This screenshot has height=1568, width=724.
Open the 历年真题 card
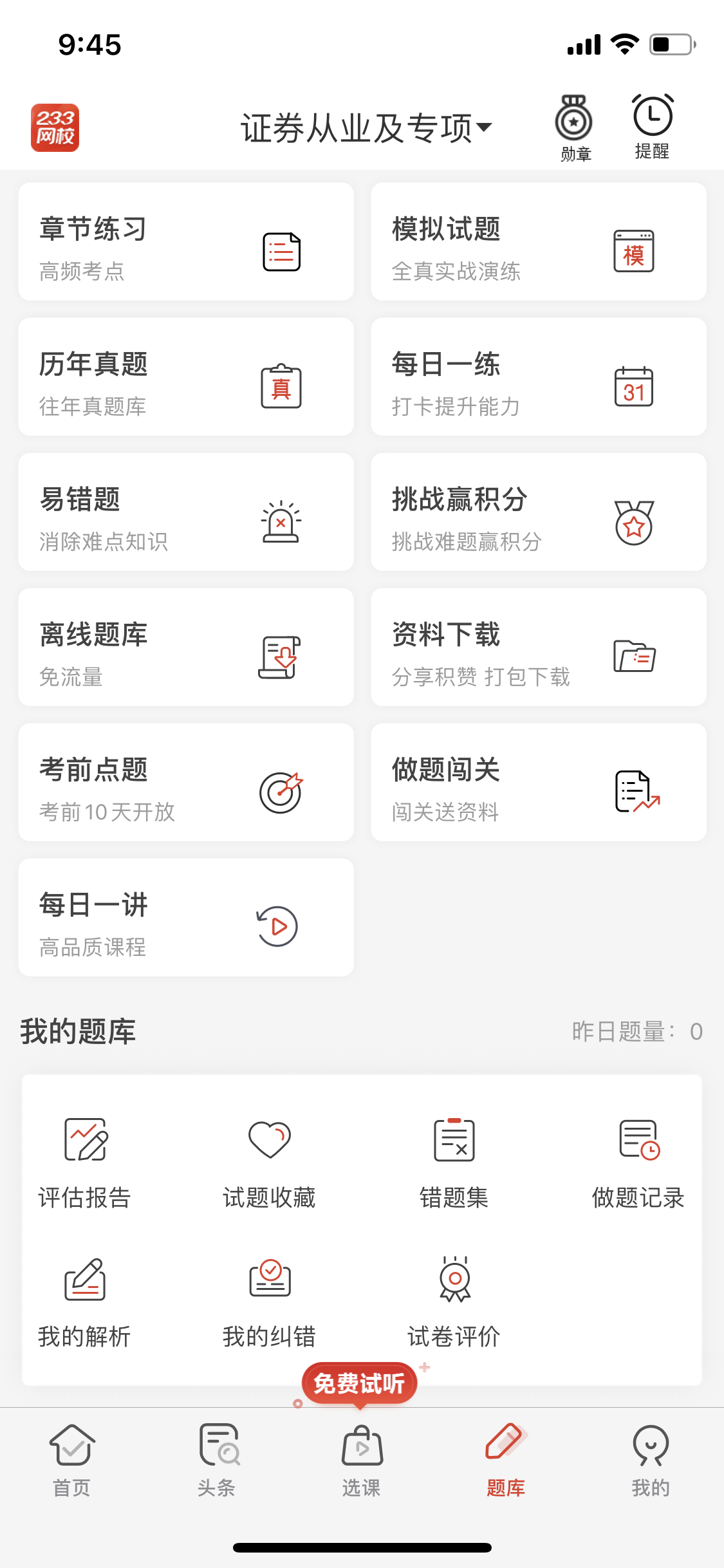point(186,377)
